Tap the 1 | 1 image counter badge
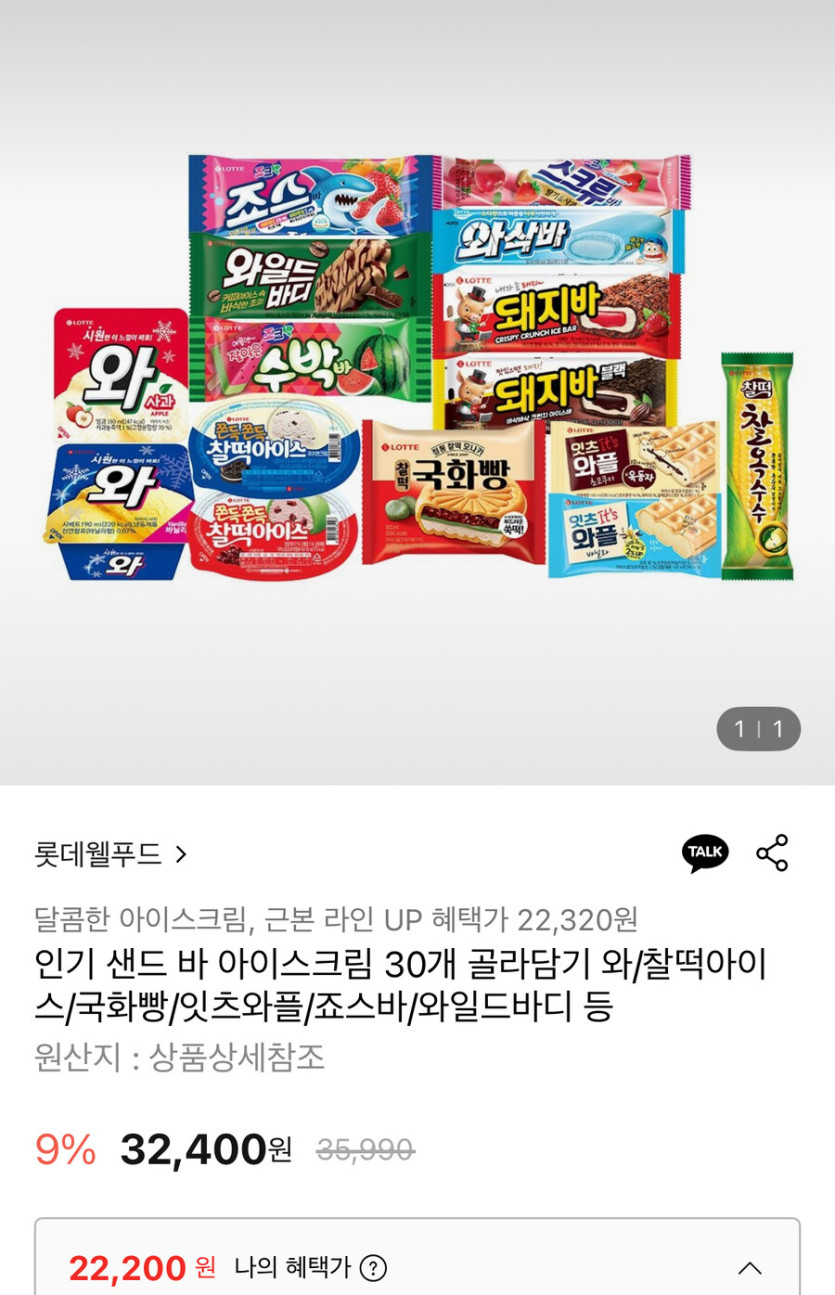The height and width of the screenshot is (1295, 835). click(x=757, y=729)
